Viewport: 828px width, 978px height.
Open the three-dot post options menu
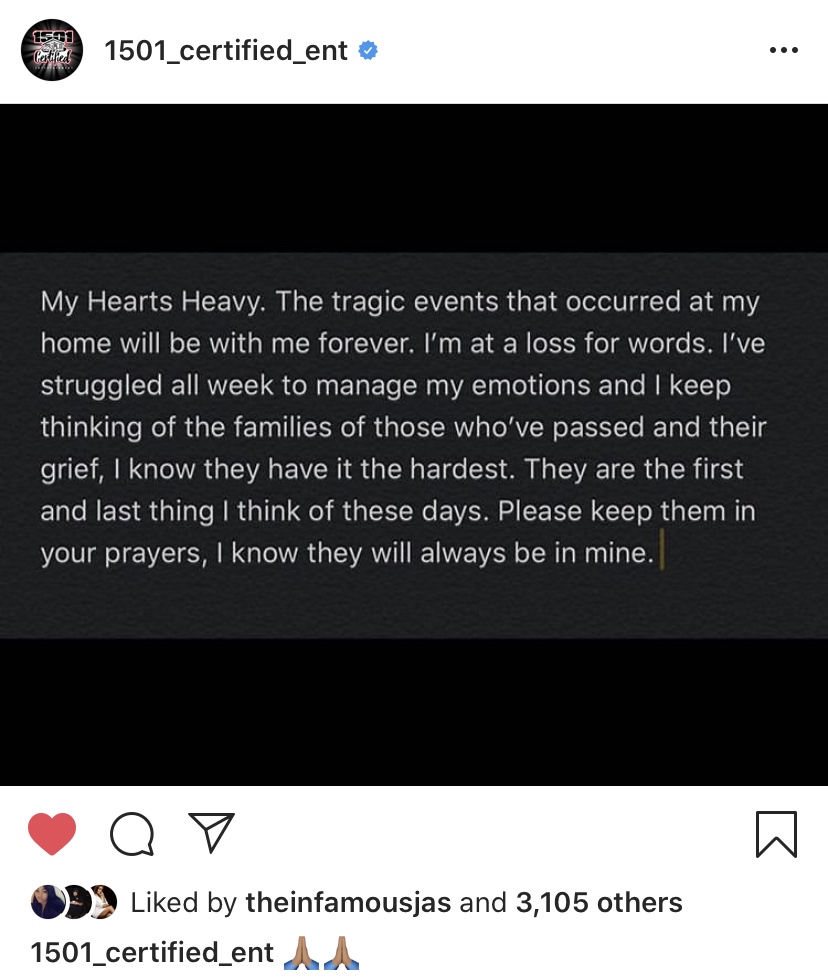[x=783, y=50]
